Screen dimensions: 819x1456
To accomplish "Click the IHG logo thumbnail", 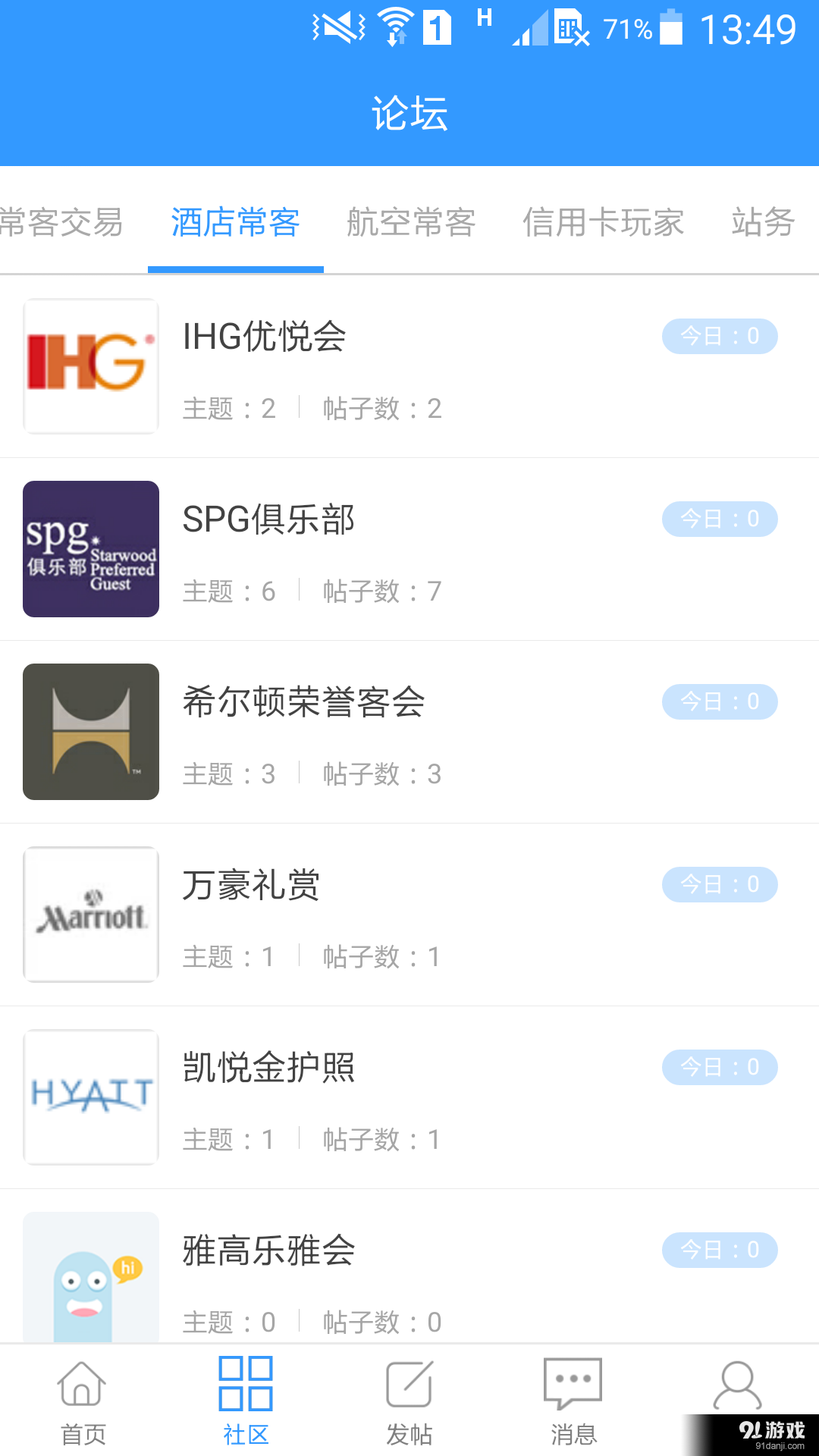I will (90, 366).
